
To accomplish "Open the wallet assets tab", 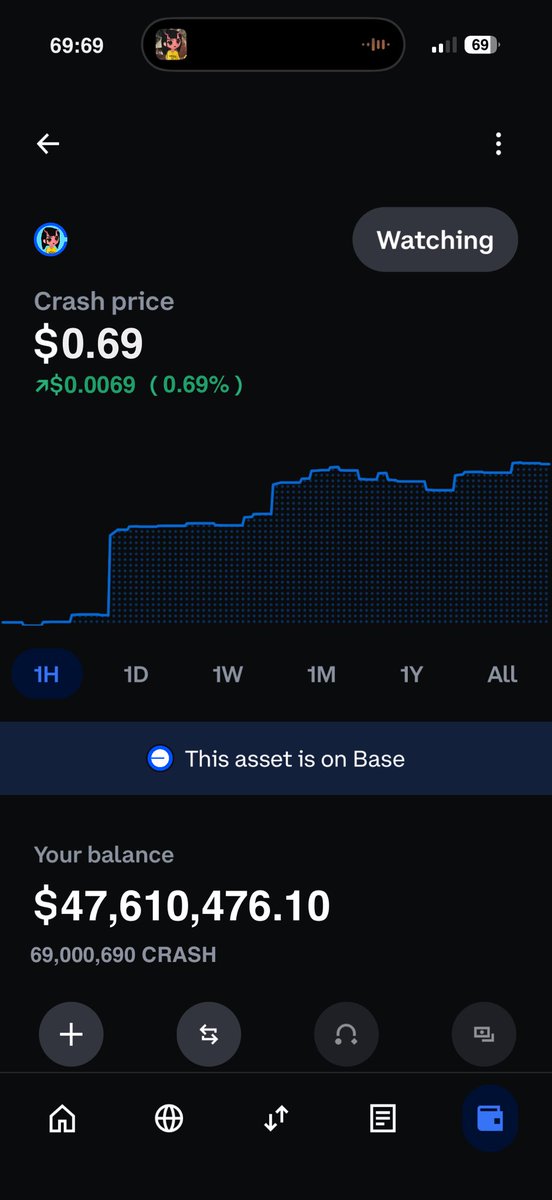I will point(490,1118).
